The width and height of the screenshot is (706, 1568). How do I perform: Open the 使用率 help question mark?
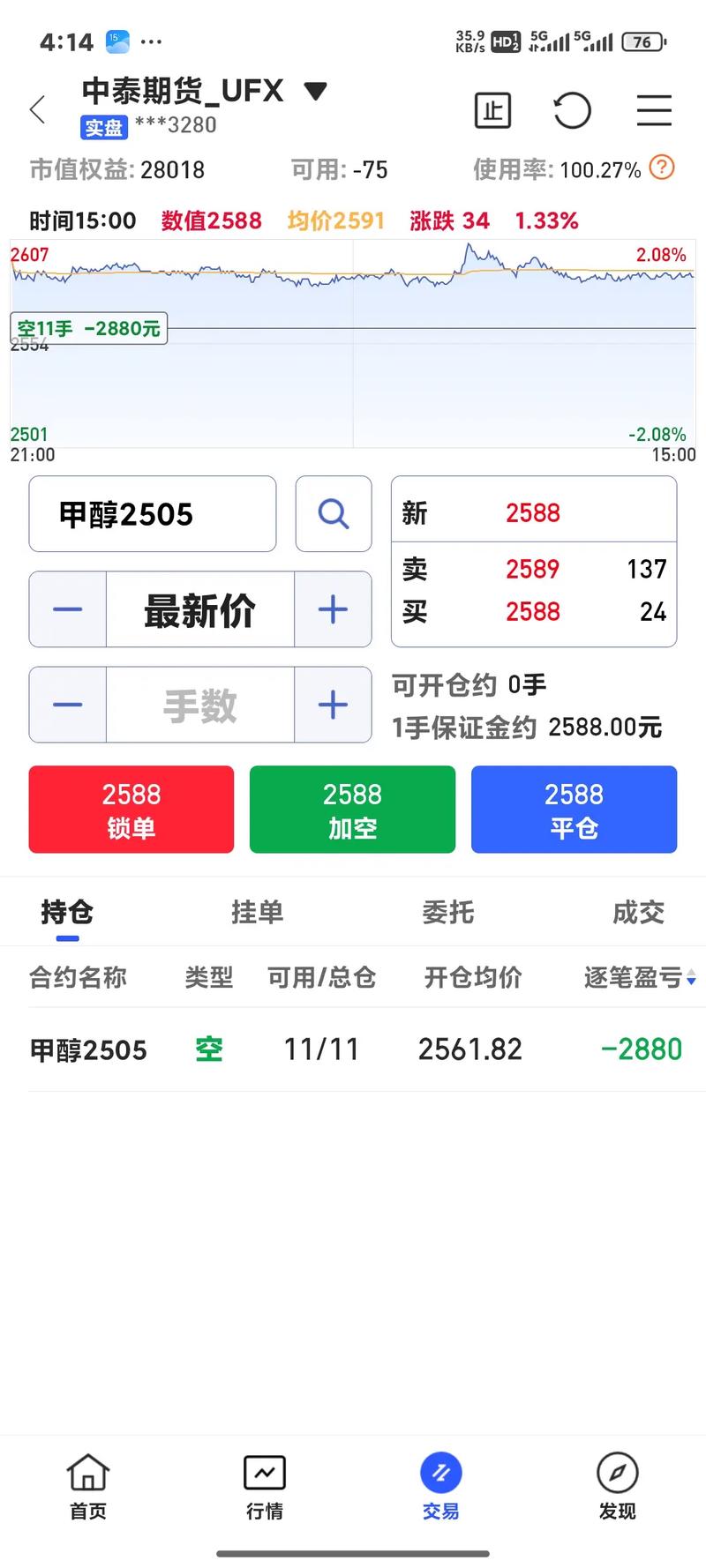click(x=661, y=168)
